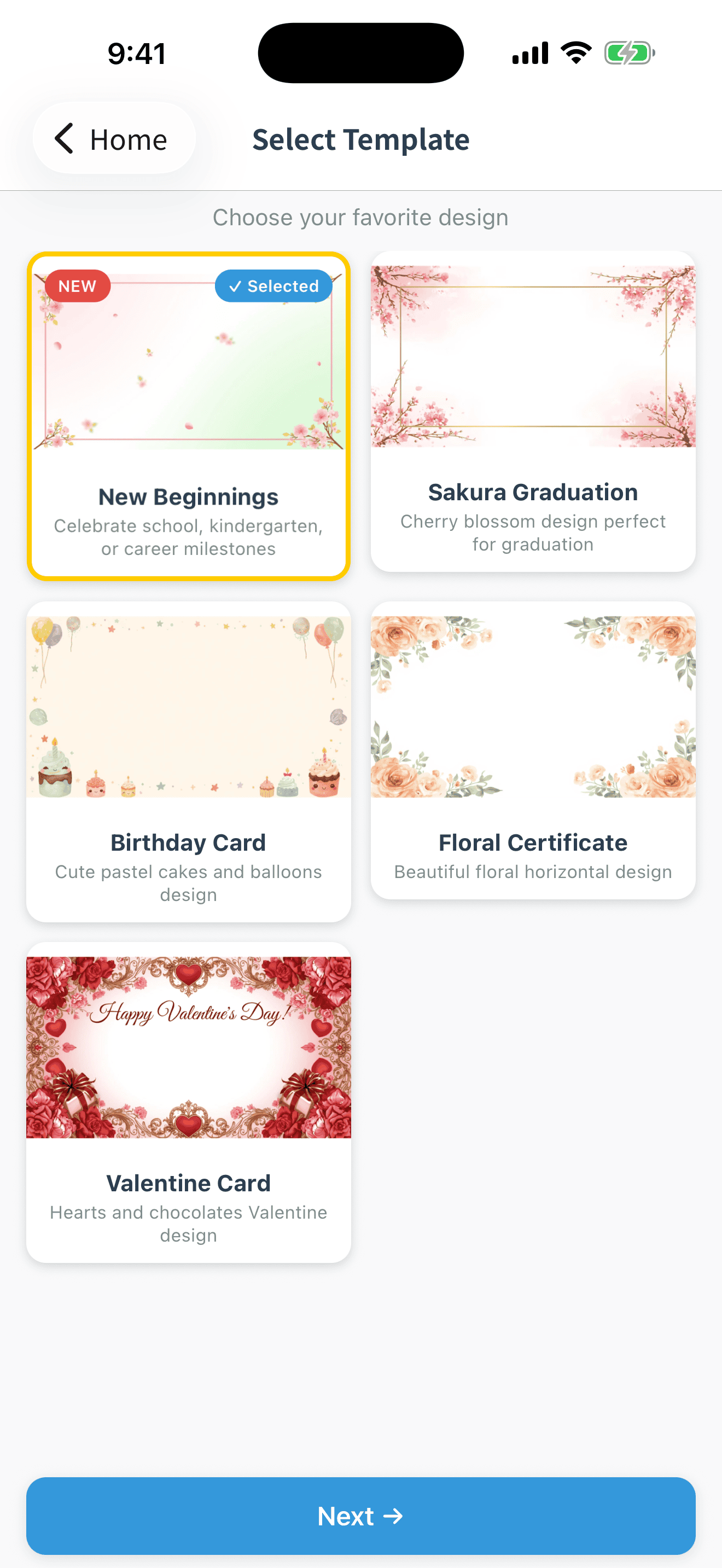Tap the Birthday Card title text

(188, 842)
